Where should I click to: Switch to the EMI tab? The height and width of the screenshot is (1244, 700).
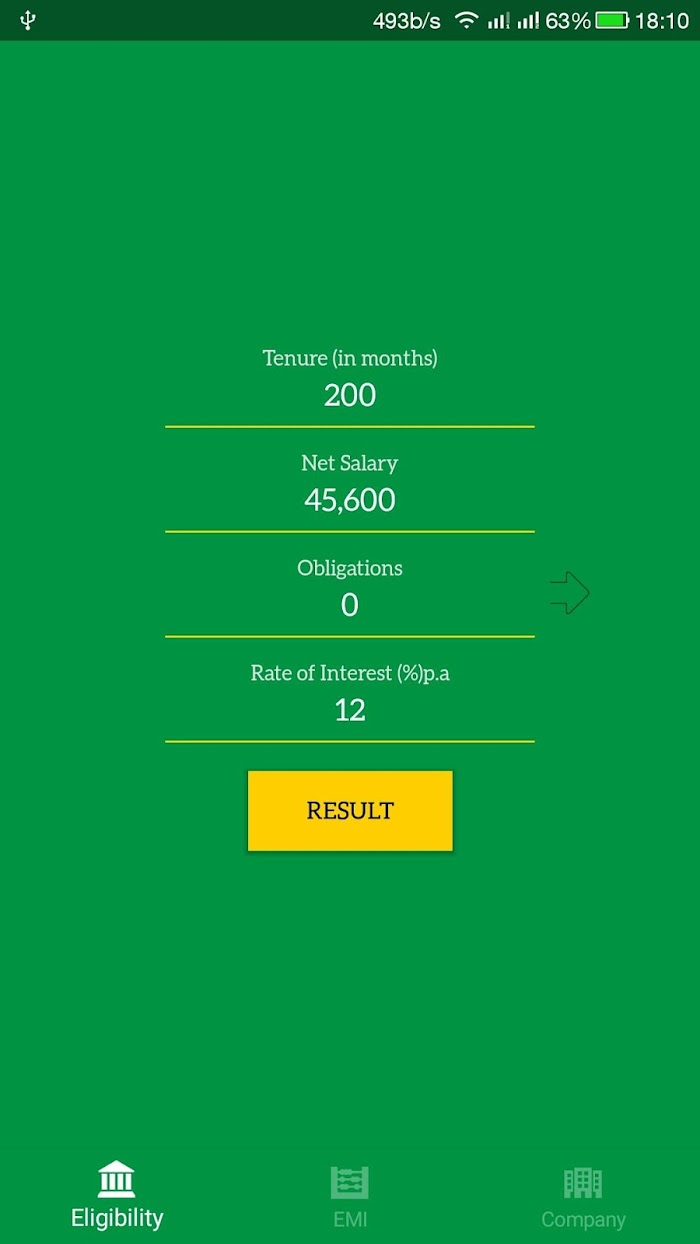pos(350,1196)
